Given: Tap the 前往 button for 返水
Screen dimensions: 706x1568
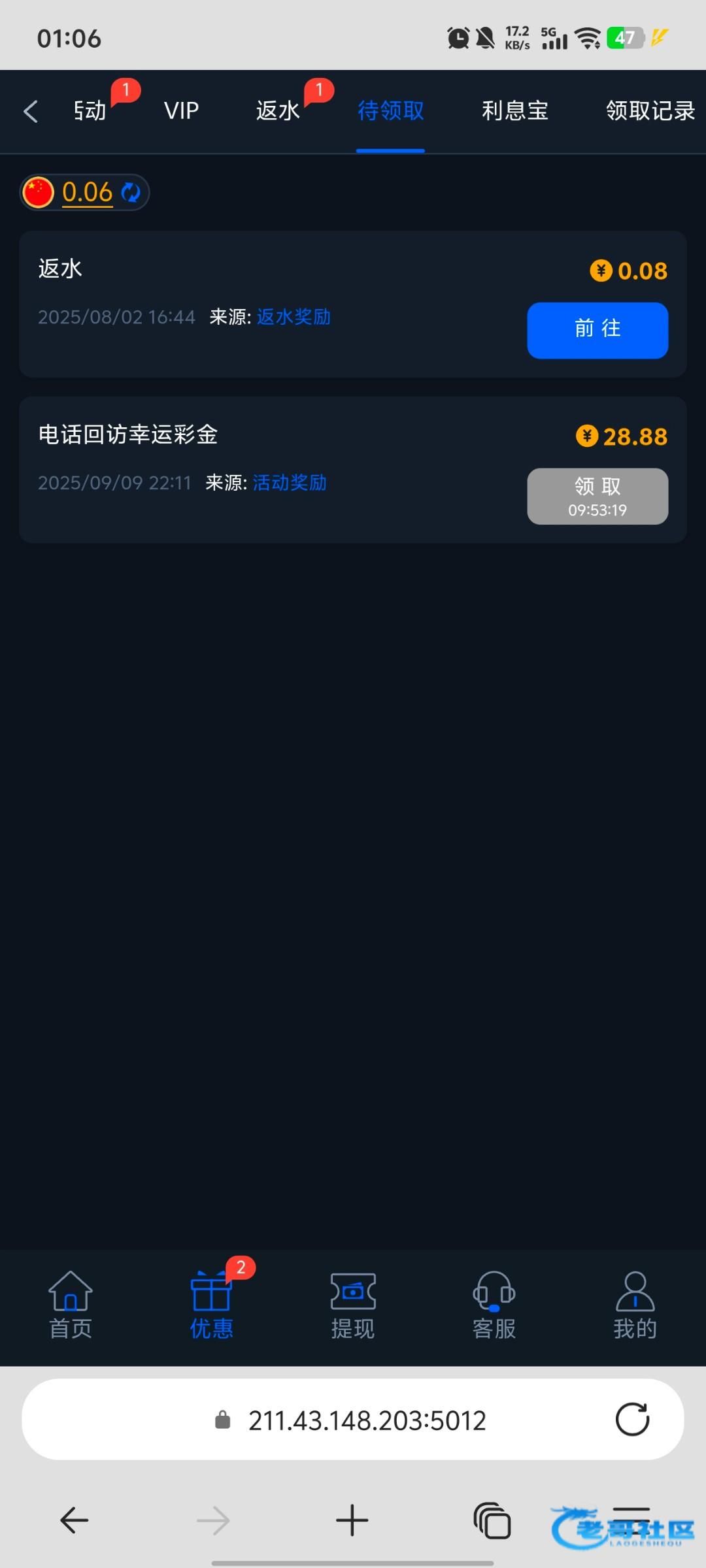Looking at the screenshot, I should click(597, 330).
